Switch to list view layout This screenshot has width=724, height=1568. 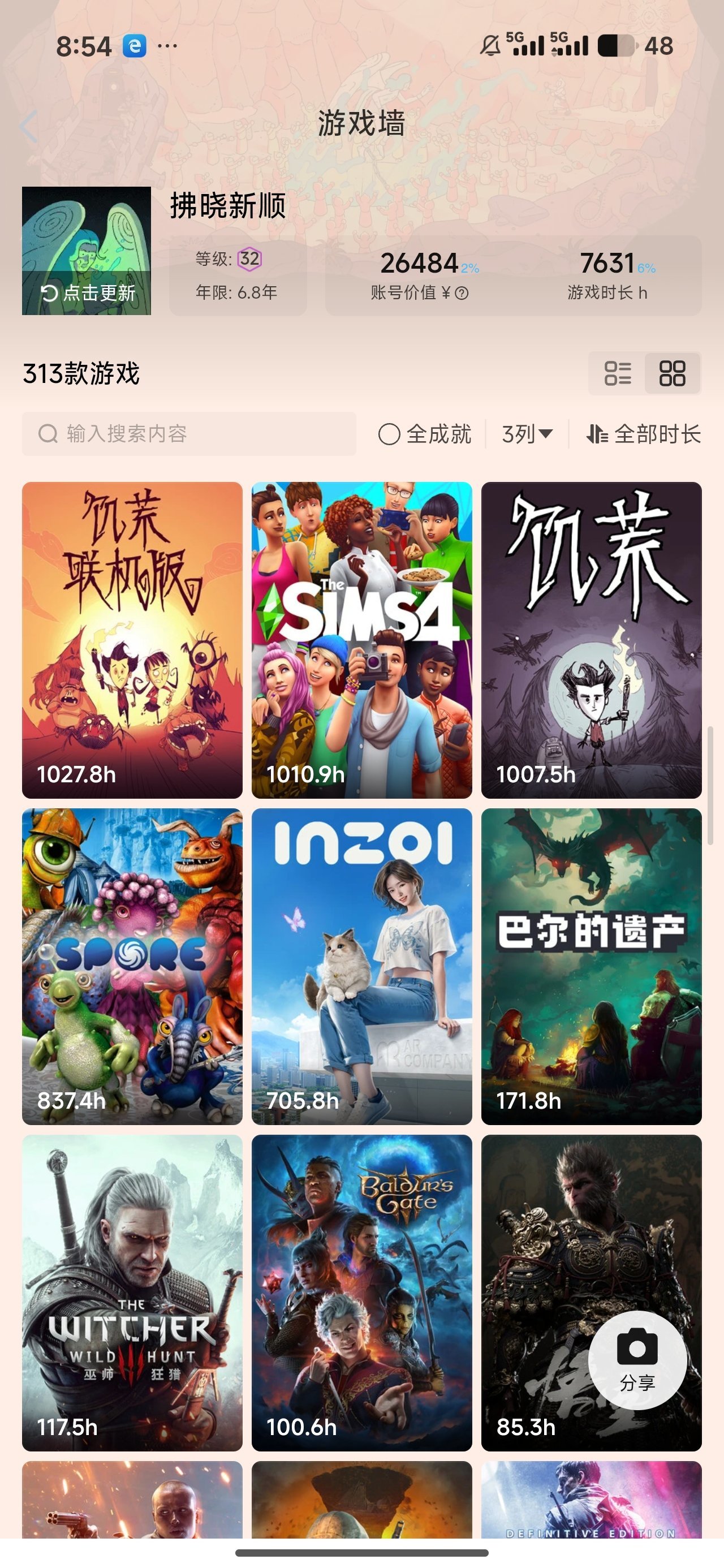point(617,373)
